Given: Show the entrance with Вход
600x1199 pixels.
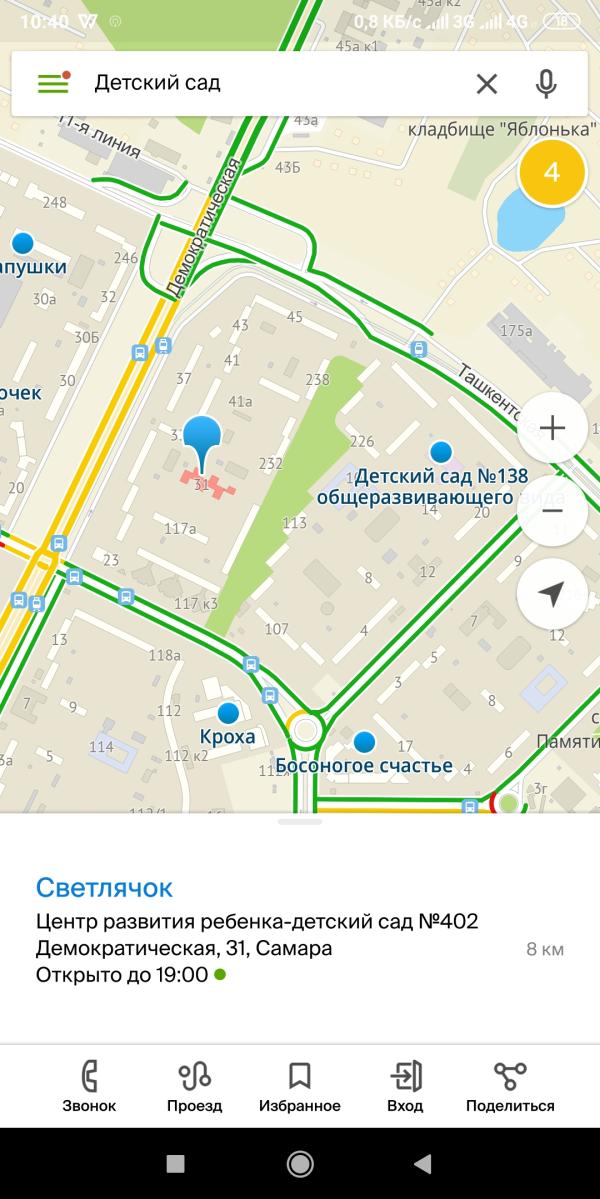Looking at the screenshot, I should coord(405,1087).
